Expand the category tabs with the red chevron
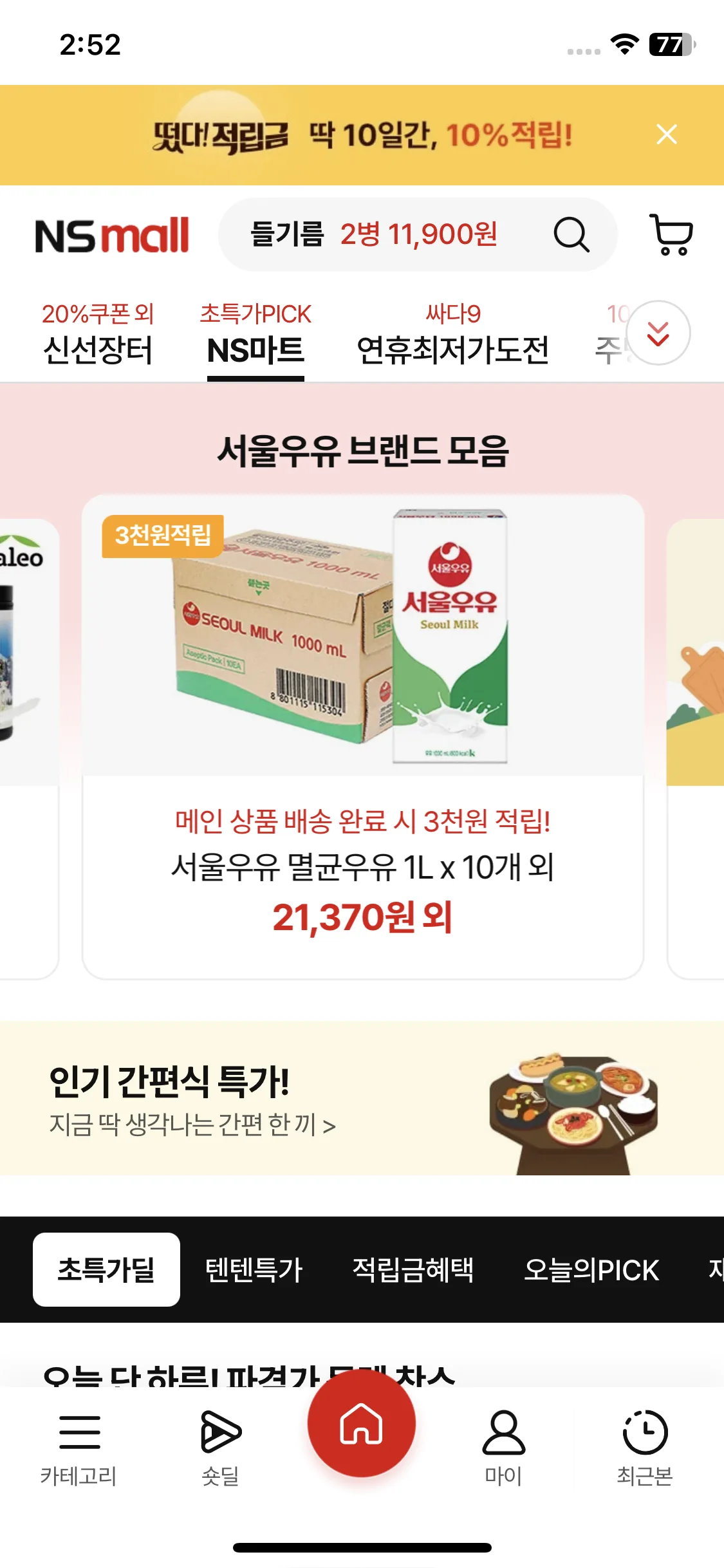 [658, 333]
